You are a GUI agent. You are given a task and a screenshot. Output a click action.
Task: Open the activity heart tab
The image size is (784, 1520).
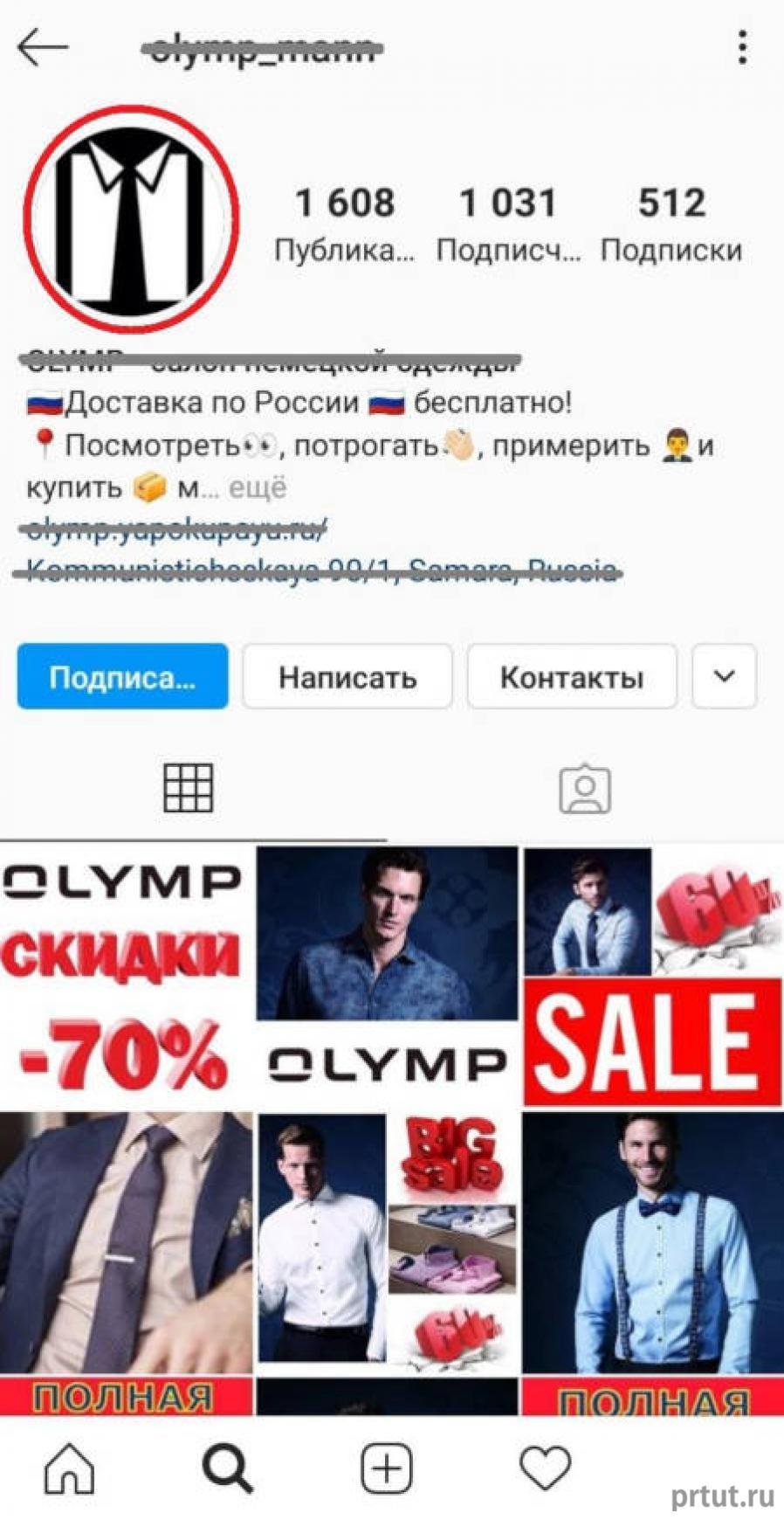pos(545,1469)
